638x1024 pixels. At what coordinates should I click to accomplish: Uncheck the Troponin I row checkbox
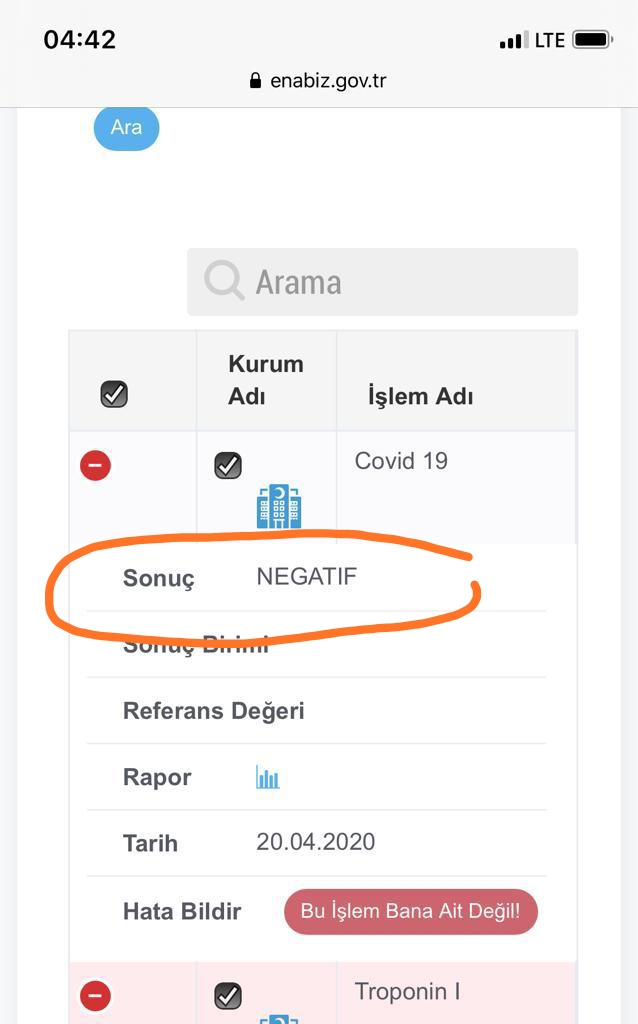228,996
